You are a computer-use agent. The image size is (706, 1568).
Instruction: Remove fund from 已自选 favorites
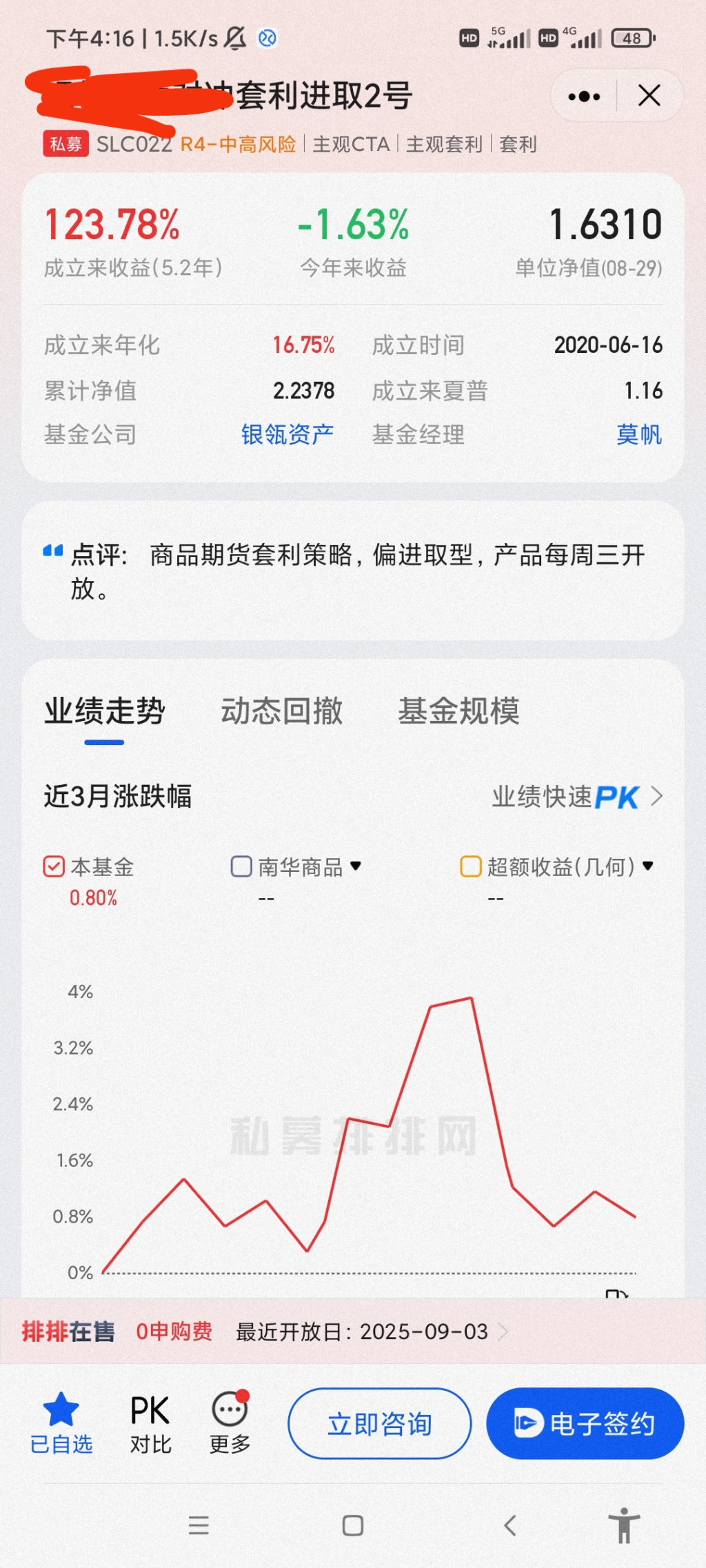point(61,1423)
